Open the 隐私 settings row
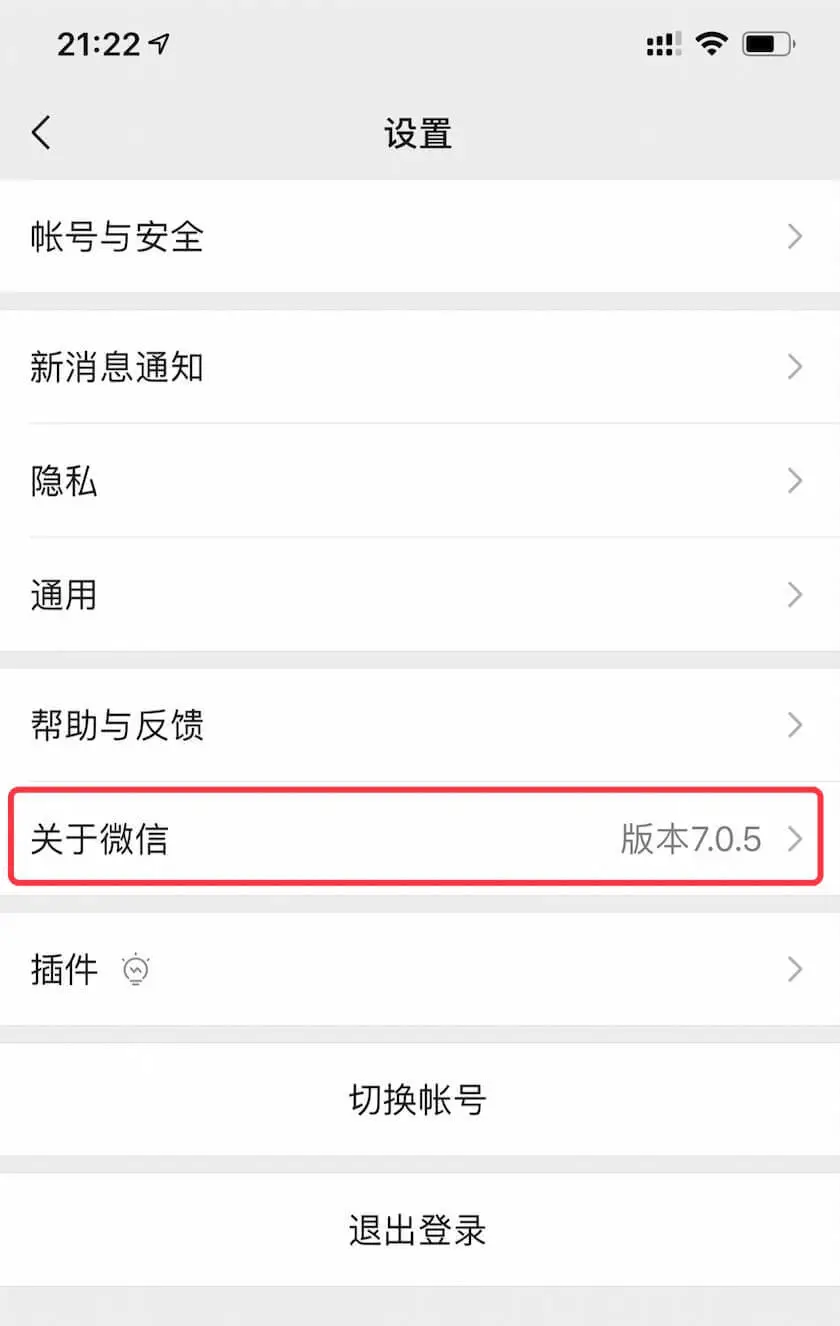Screen dimensions: 840x1326 pyautogui.click(x=419, y=481)
